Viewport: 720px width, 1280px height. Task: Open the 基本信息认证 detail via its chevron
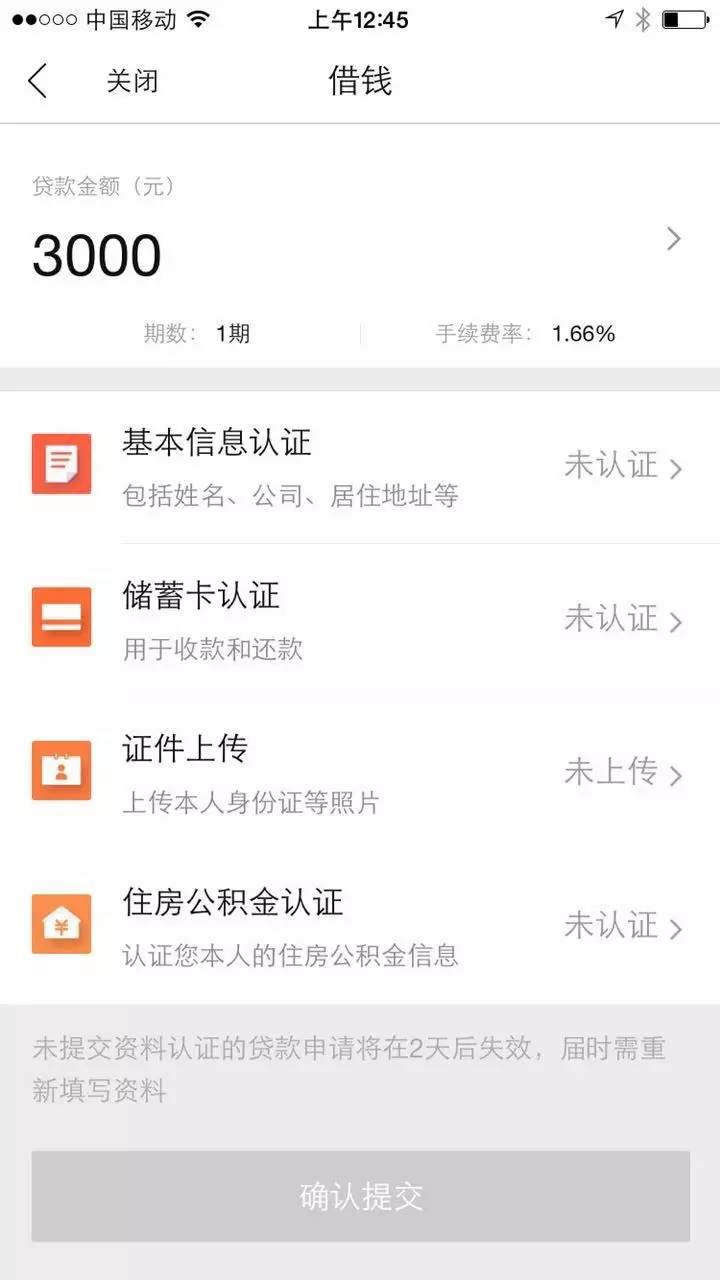[x=676, y=465]
